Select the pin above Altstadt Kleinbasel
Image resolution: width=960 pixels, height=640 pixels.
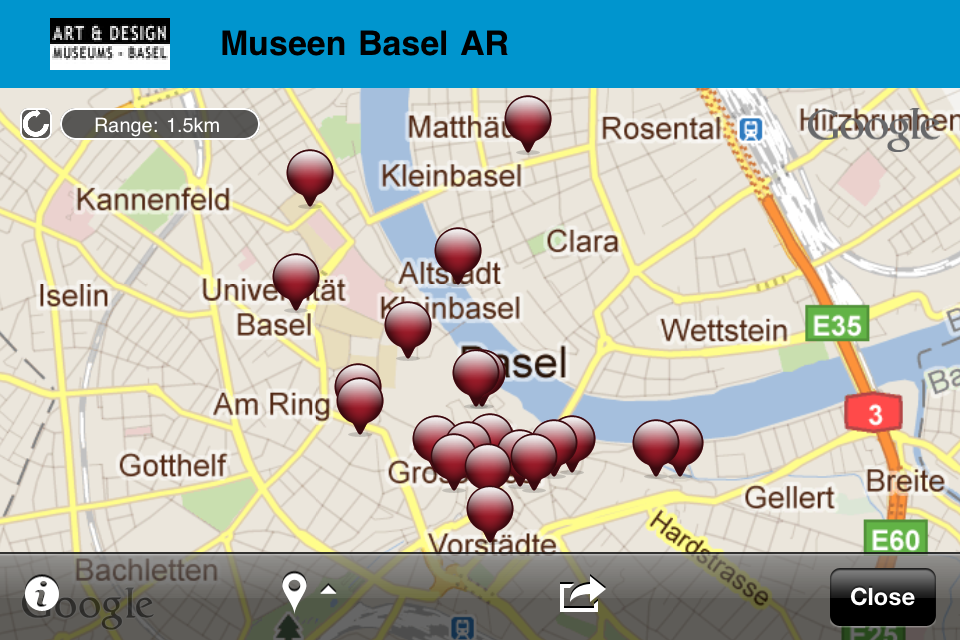[x=458, y=251]
